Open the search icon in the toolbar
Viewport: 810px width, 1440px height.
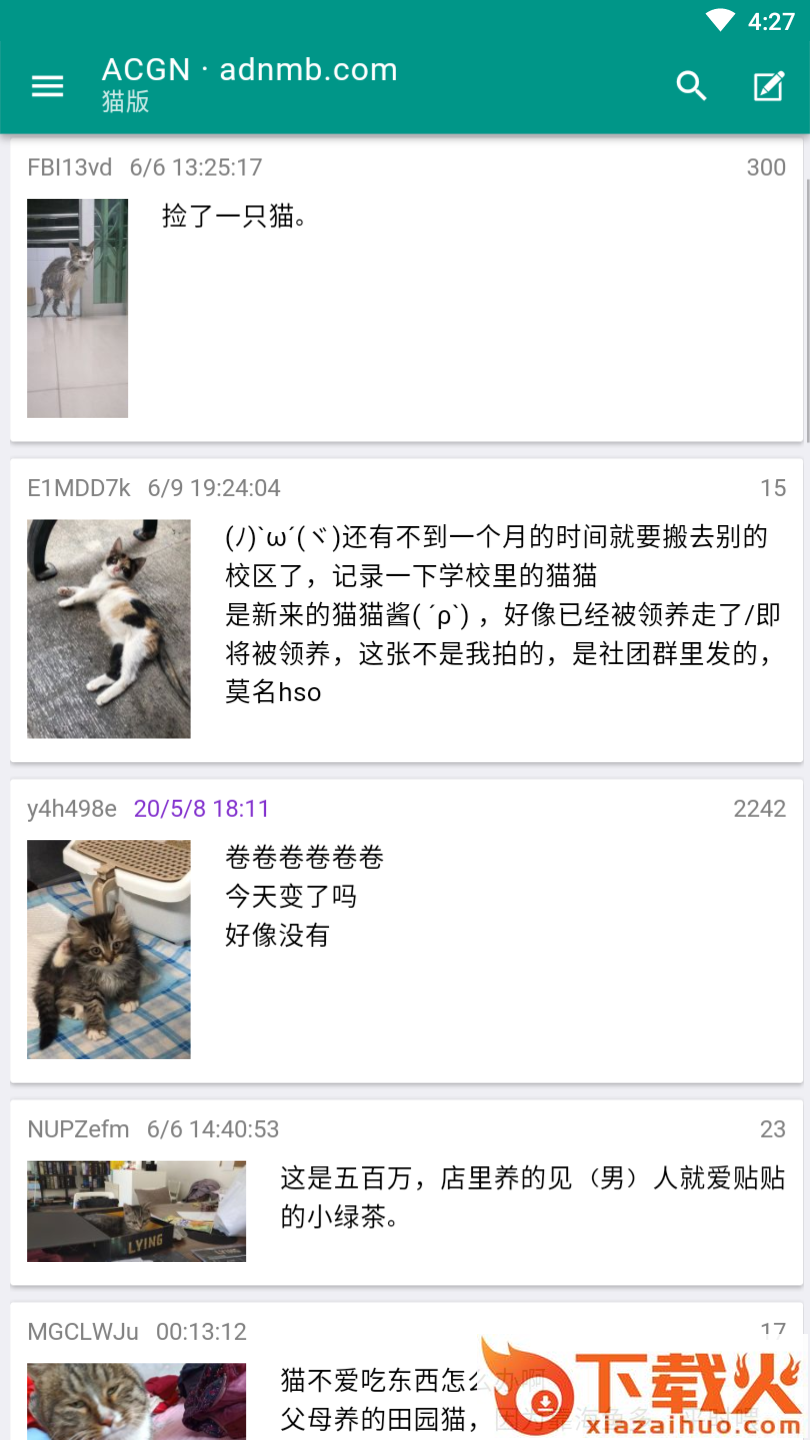pos(691,86)
